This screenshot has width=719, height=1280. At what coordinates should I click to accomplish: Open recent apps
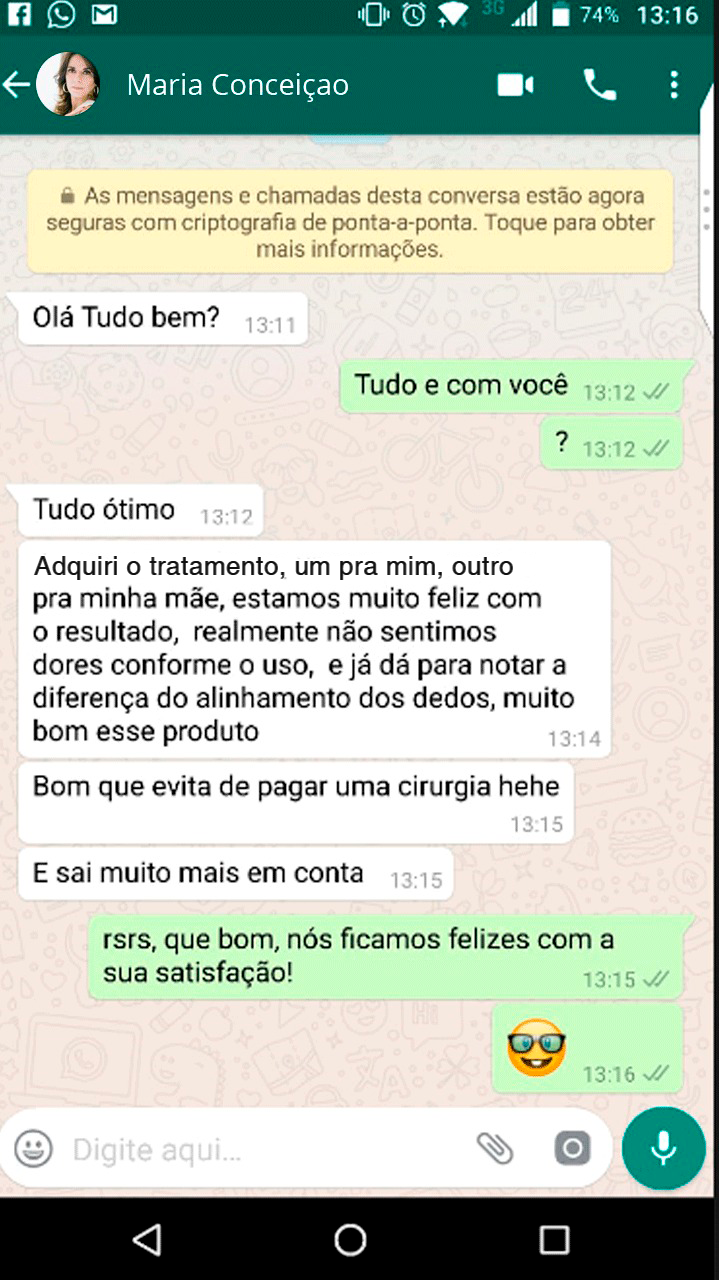tap(554, 1240)
